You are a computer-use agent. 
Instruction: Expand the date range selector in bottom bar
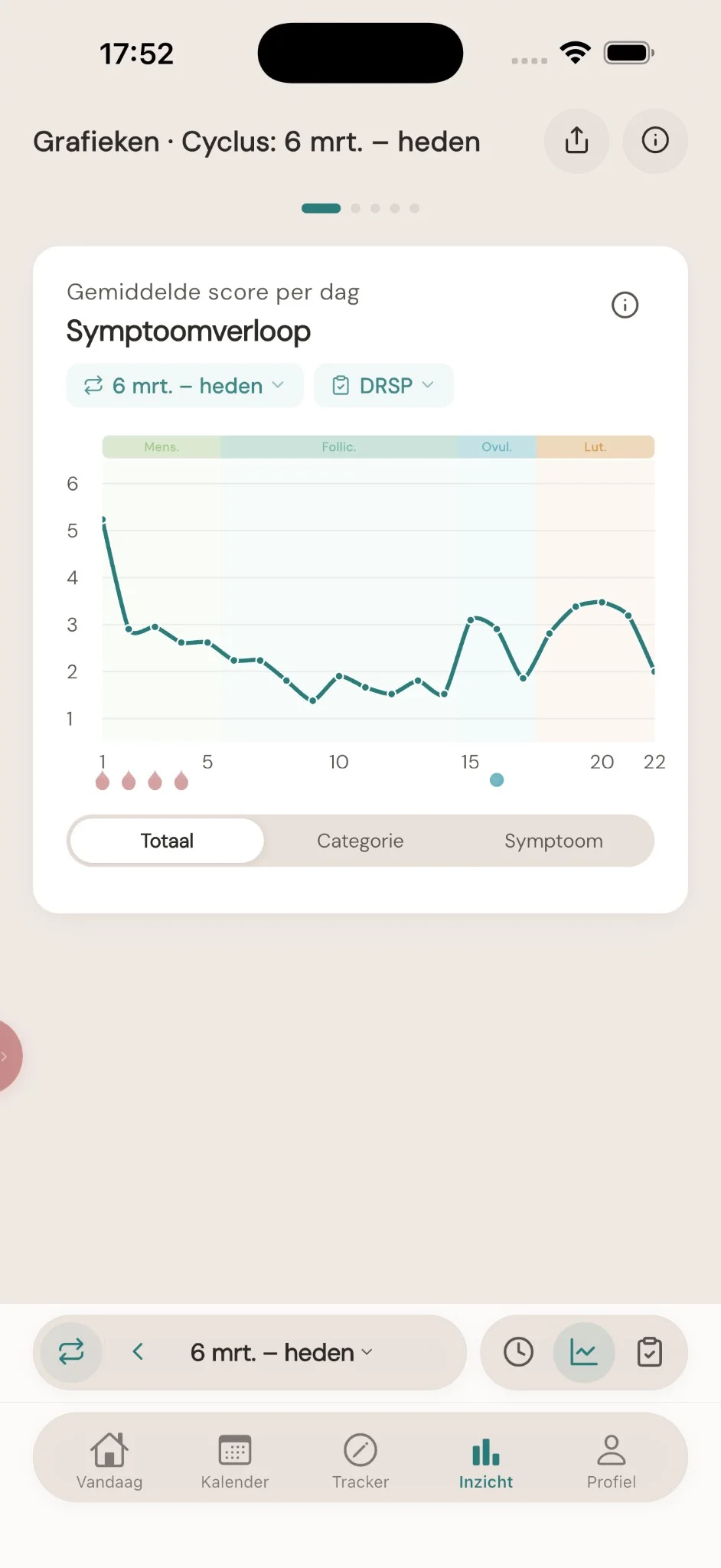pyautogui.click(x=280, y=1352)
